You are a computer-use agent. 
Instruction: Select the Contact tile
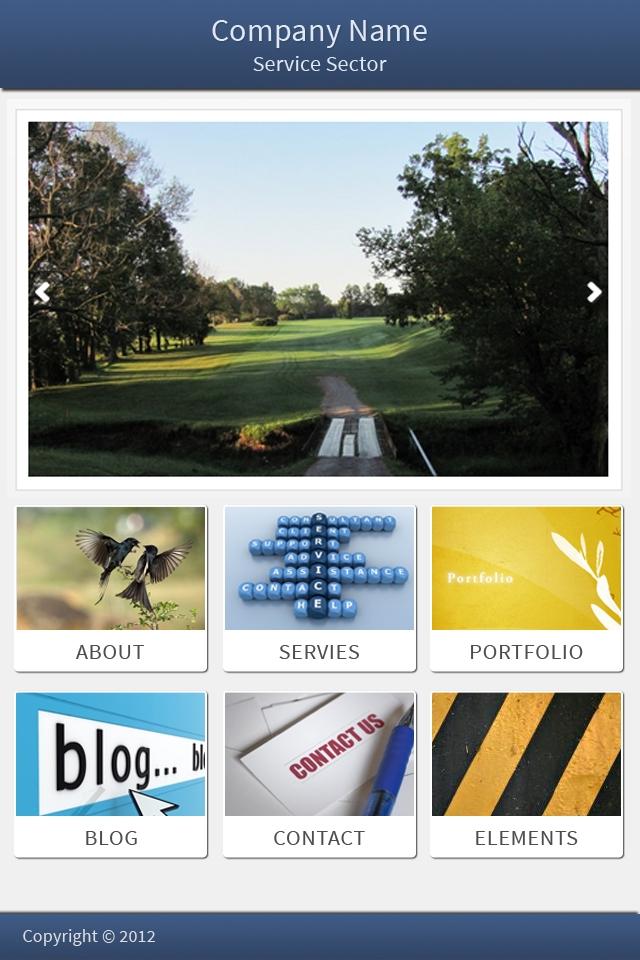[x=319, y=774]
